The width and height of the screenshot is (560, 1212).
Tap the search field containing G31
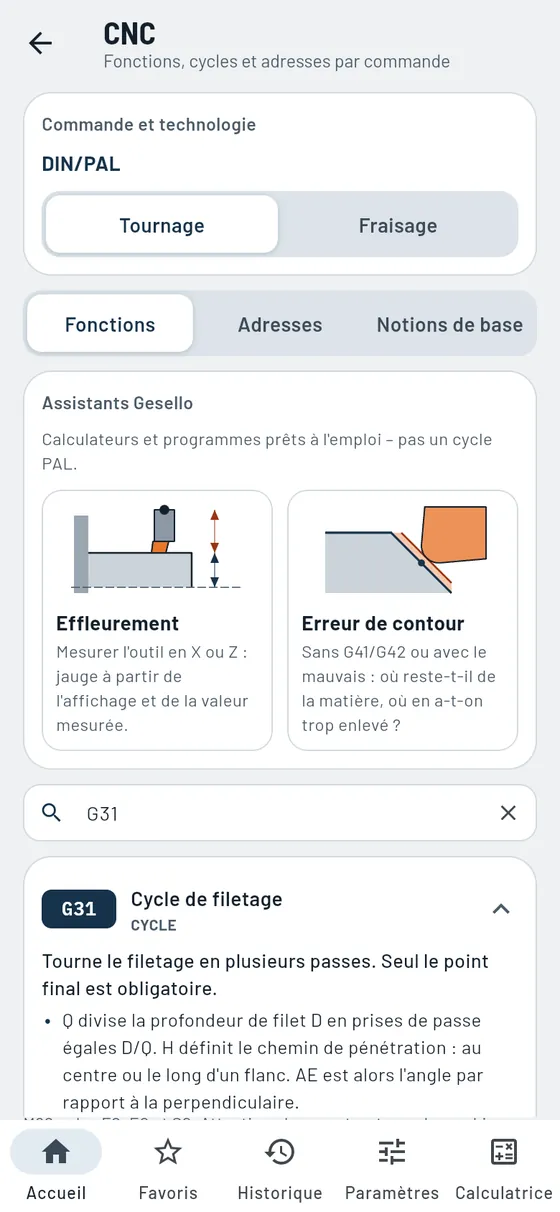click(280, 813)
